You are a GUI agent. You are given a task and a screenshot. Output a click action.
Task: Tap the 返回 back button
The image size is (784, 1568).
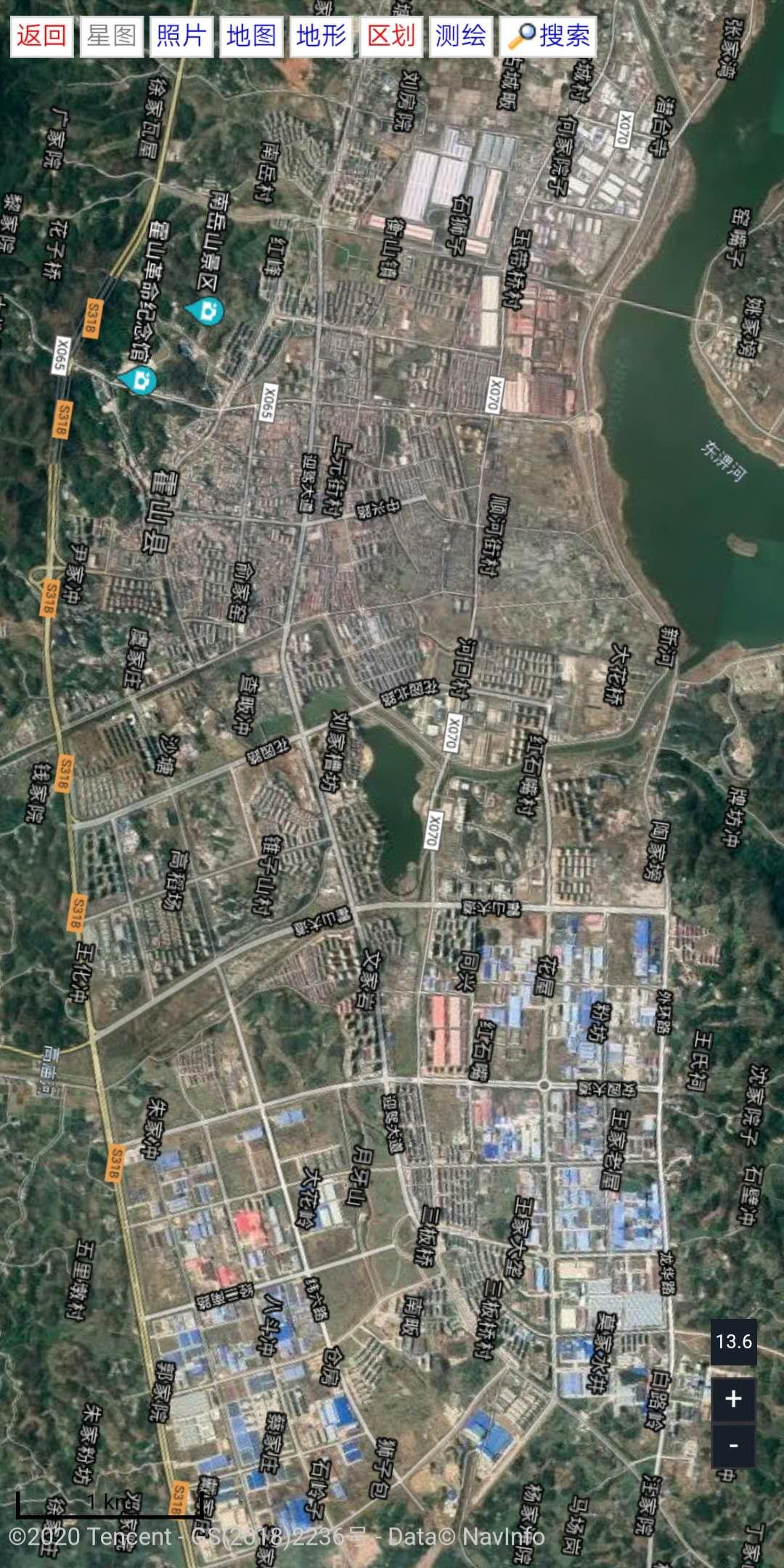41,36
